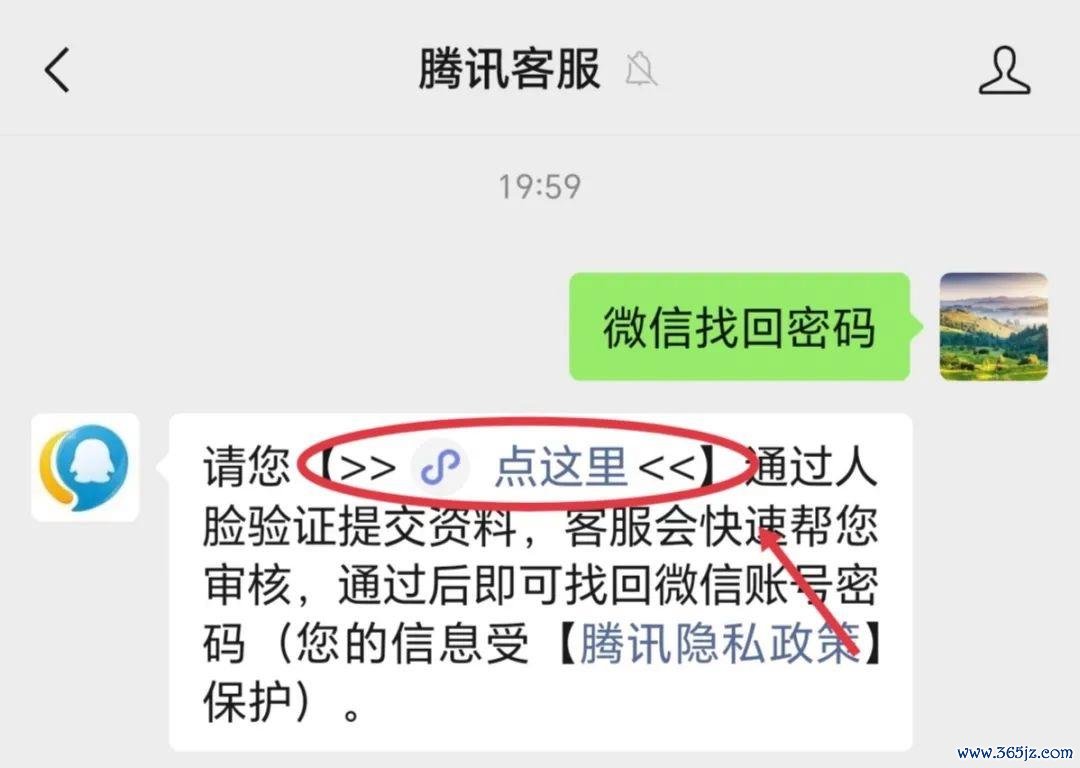Open the chat profile info icon
1080x768 pixels.
pos(1004,71)
